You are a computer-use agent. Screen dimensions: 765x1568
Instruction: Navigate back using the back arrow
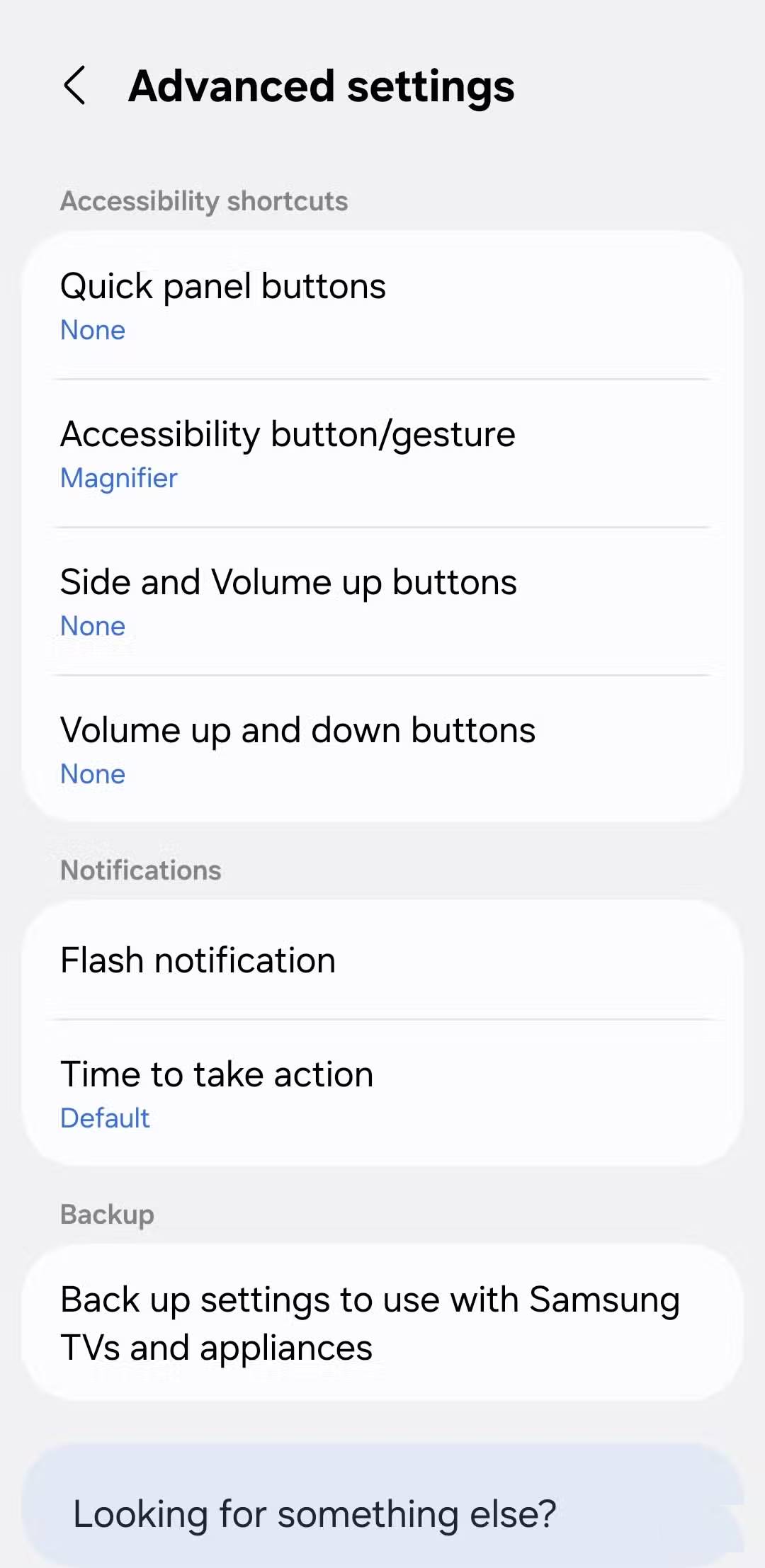pos(76,86)
